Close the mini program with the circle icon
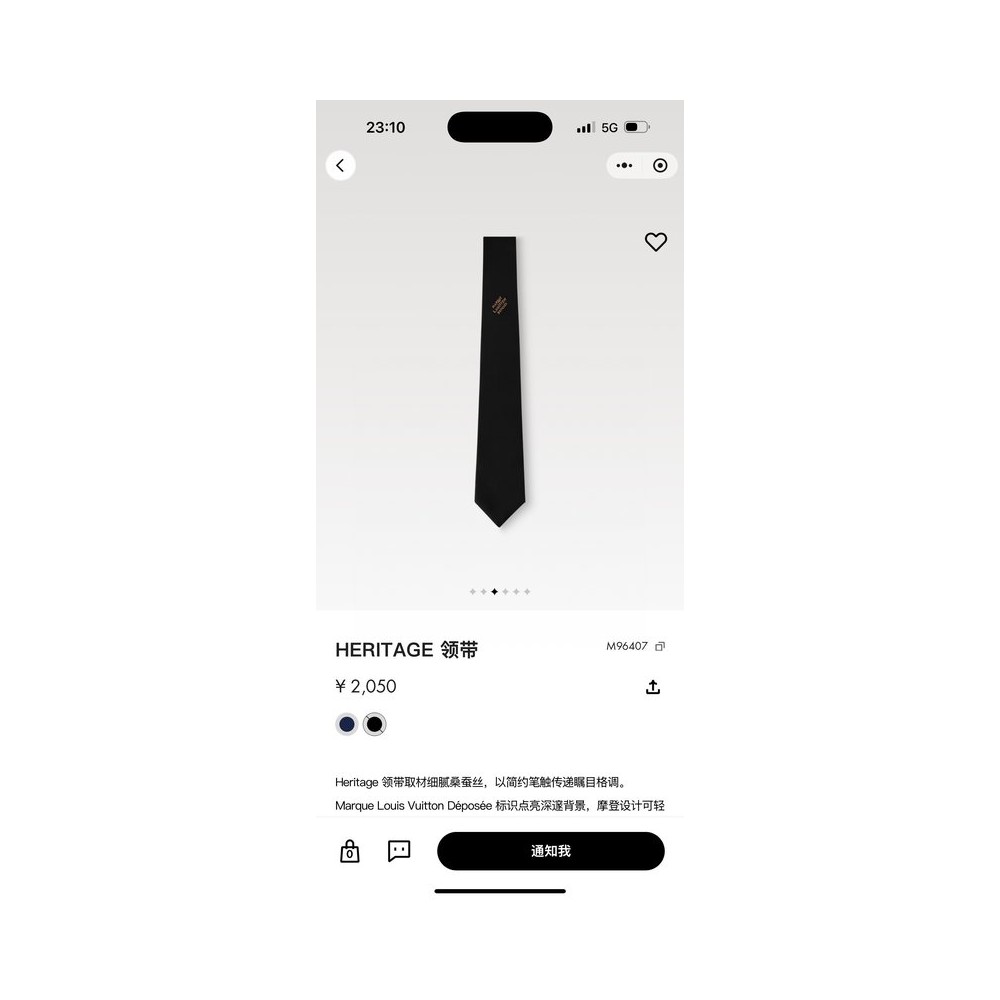 [x=660, y=166]
